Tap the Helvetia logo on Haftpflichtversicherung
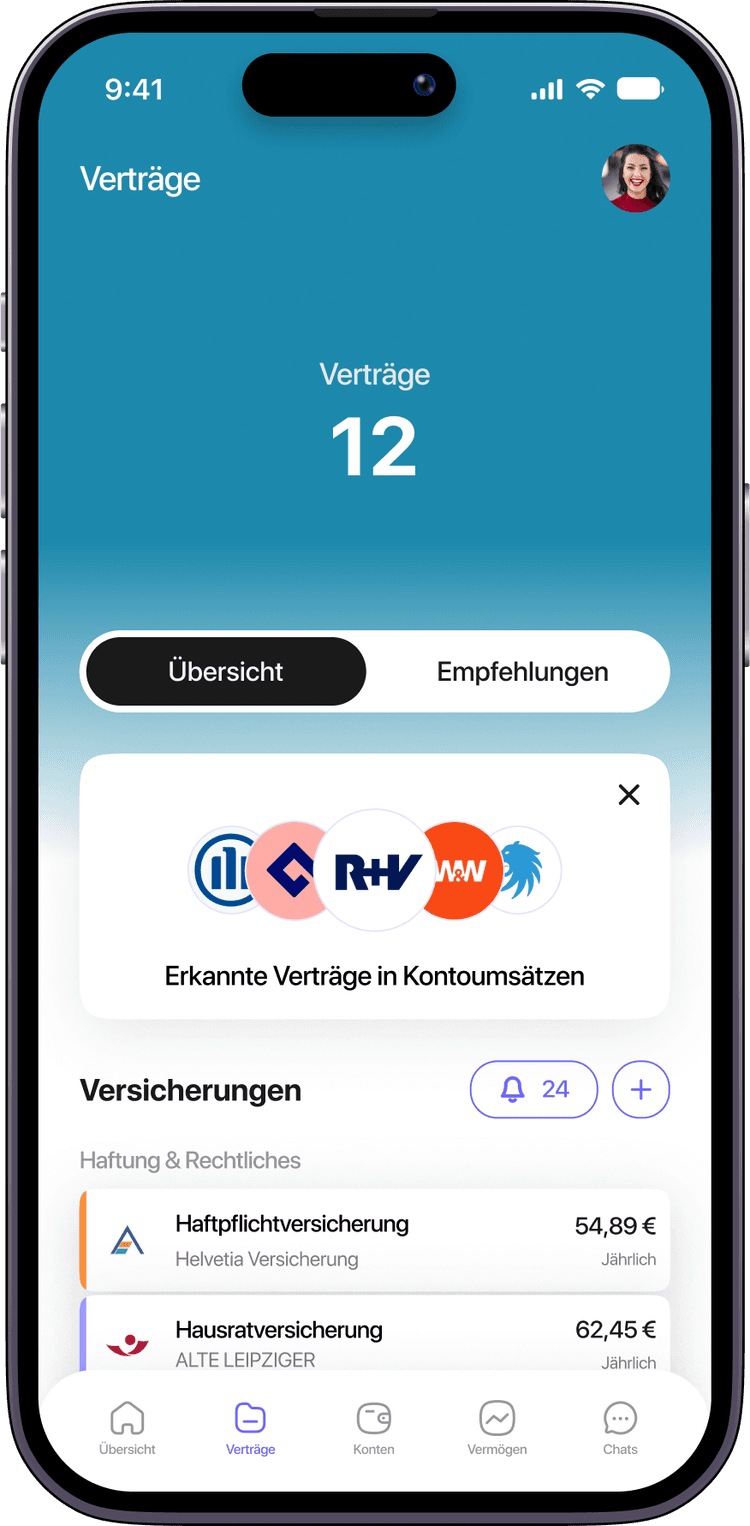Viewport: 750px width, 1526px height. pyautogui.click(x=127, y=1240)
